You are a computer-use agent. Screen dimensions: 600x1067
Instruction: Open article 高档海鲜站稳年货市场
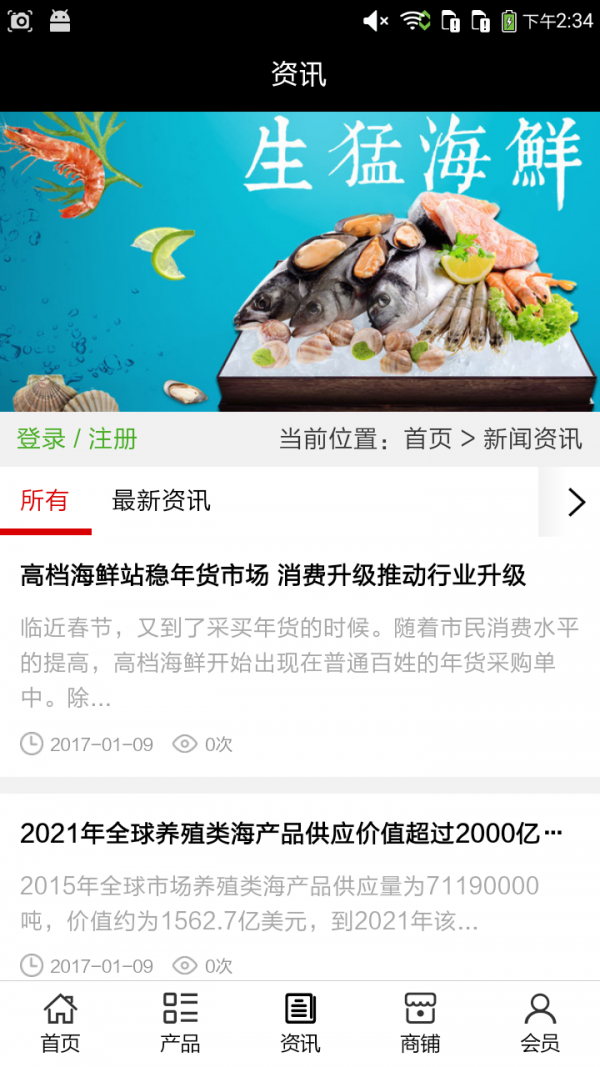click(273, 576)
